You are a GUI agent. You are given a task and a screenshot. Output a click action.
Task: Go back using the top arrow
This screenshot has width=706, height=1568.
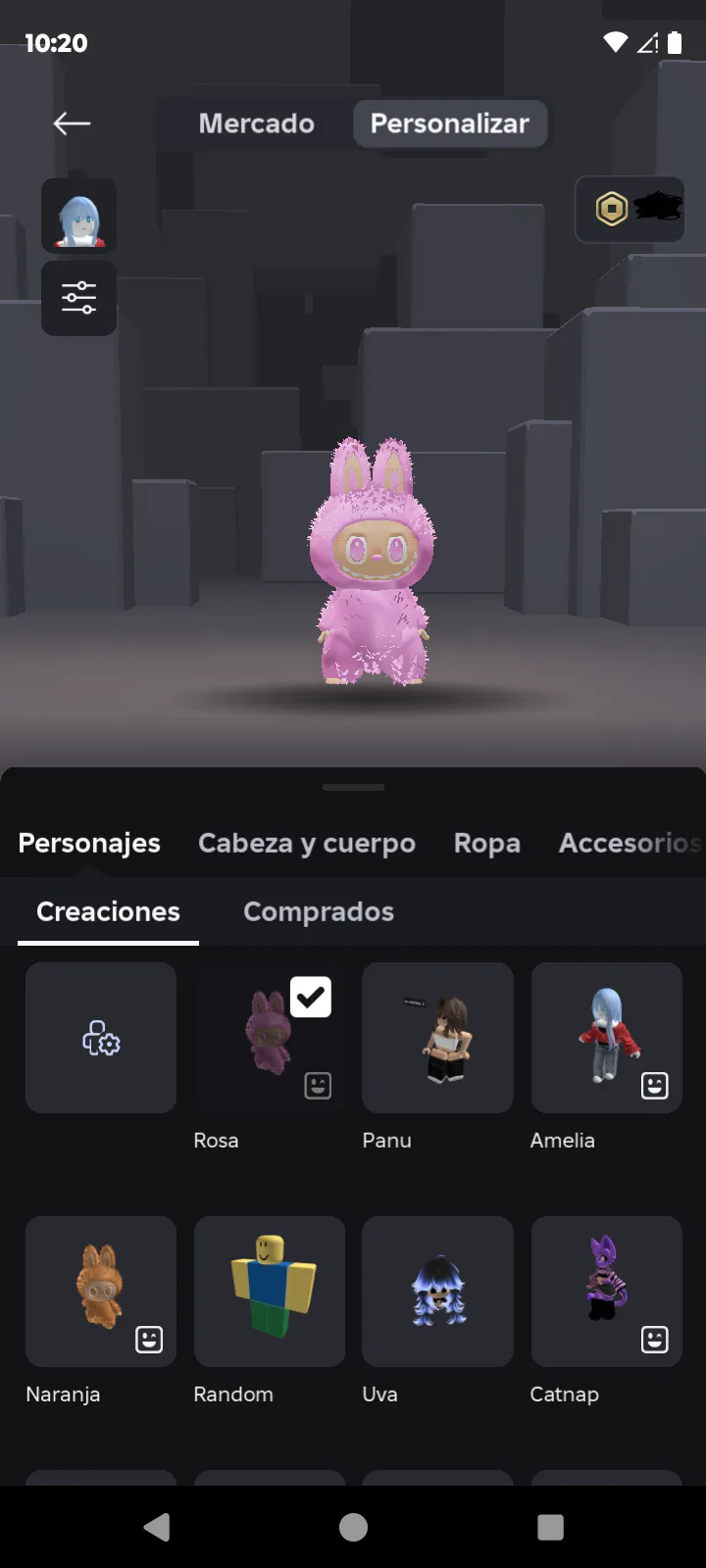(x=72, y=123)
